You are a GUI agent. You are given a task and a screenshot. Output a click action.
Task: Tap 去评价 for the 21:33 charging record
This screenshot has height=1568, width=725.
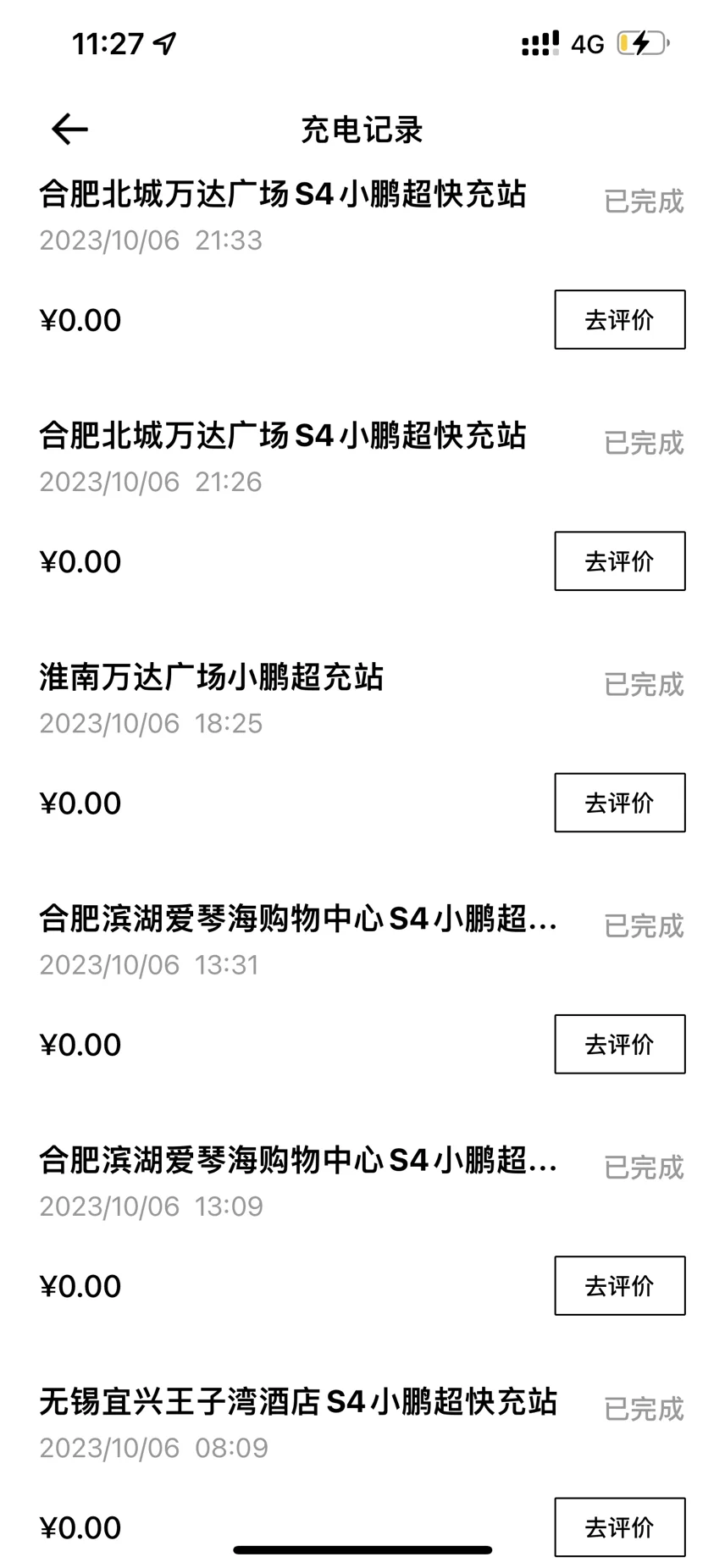[x=620, y=320]
